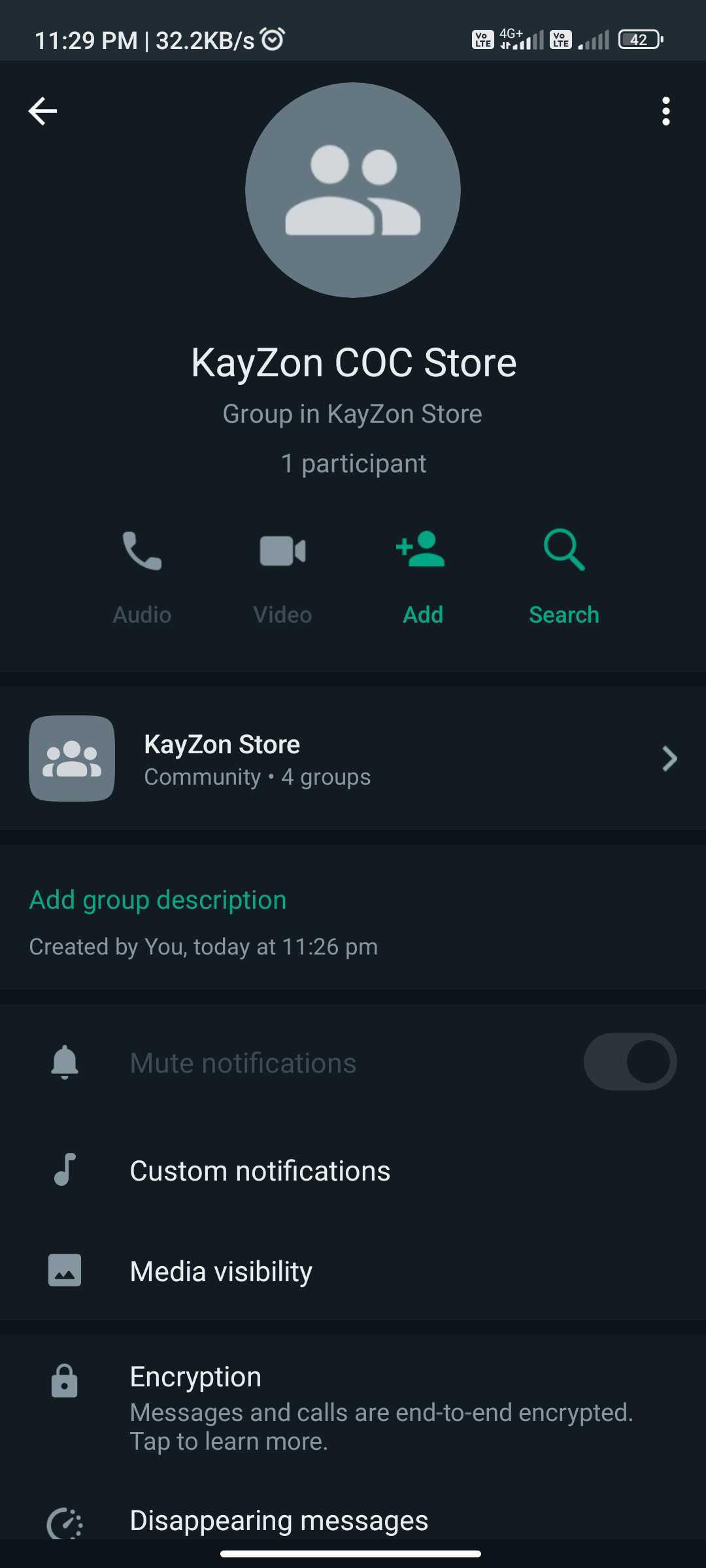The height and width of the screenshot is (1568, 706).
Task: Go back using the arrow icon
Action: pyautogui.click(x=42, y=111)
